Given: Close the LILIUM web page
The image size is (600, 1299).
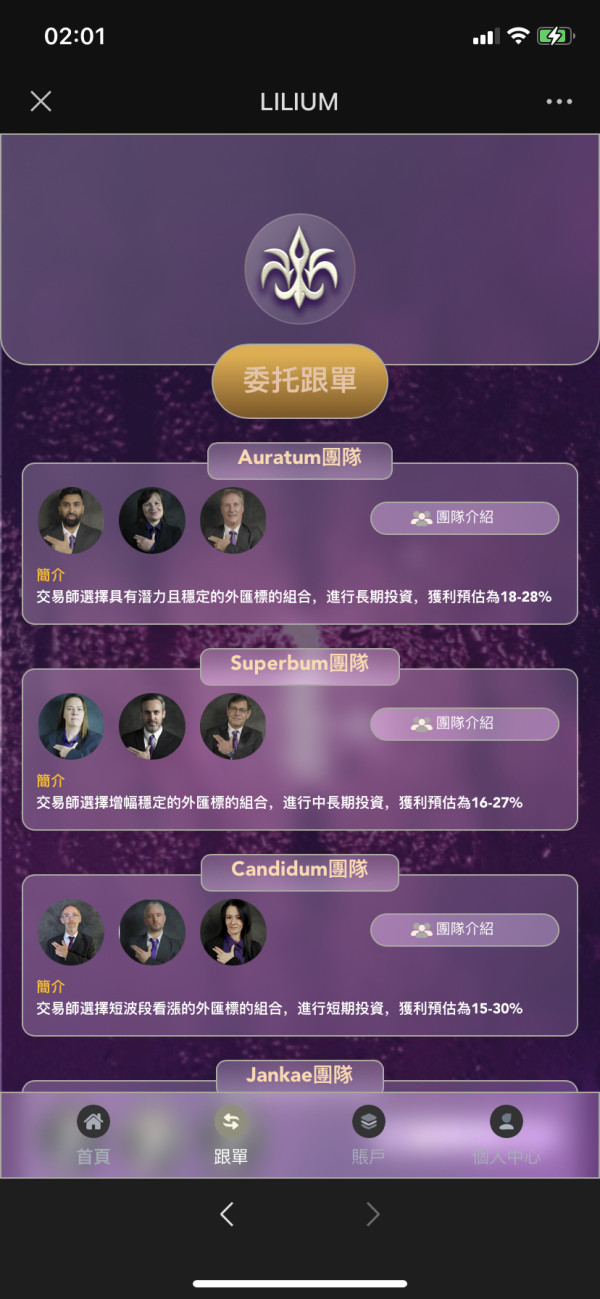Looking at the screenshot, I should coord(41,101).
